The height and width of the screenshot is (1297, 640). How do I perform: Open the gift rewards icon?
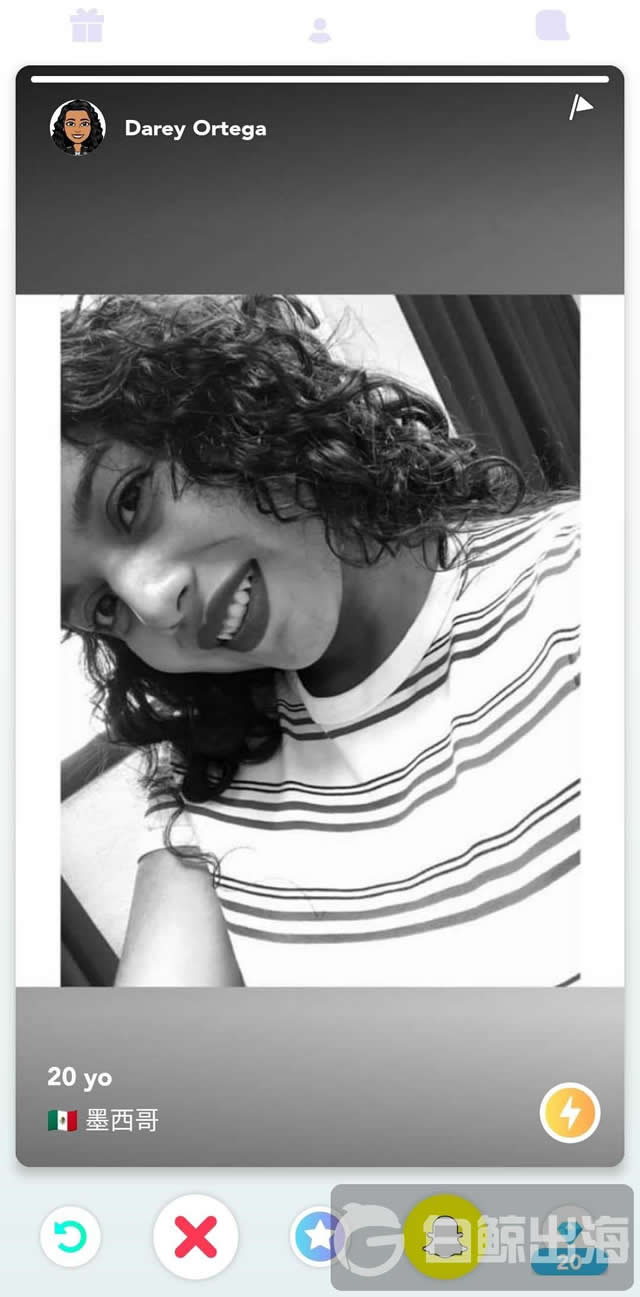[87, 25]
